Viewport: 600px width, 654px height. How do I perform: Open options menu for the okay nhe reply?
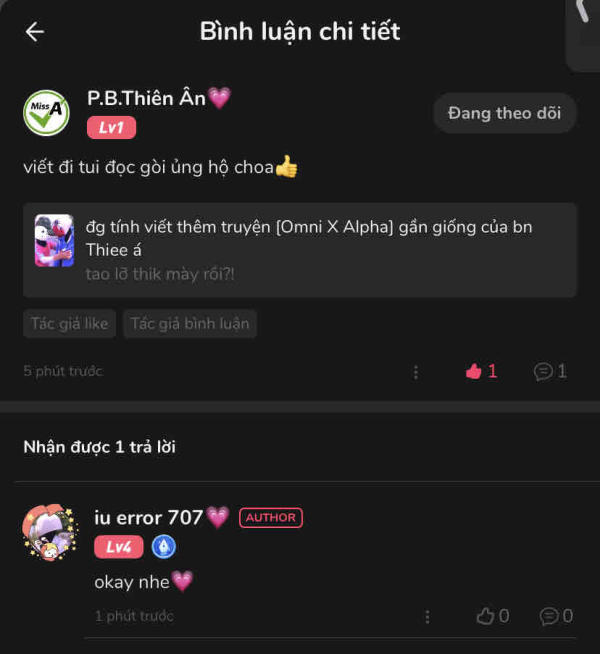coord(428,617)
